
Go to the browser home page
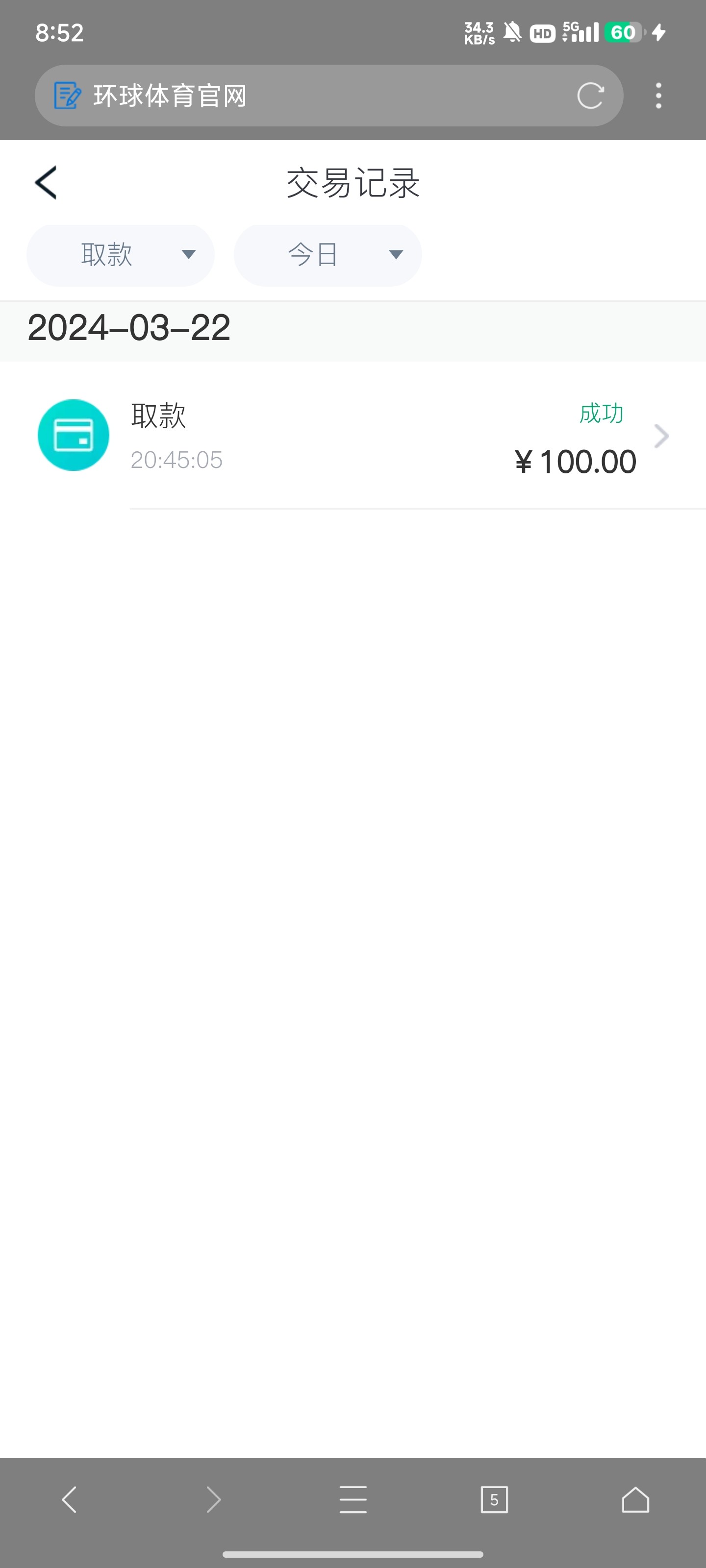(635, 1500)
